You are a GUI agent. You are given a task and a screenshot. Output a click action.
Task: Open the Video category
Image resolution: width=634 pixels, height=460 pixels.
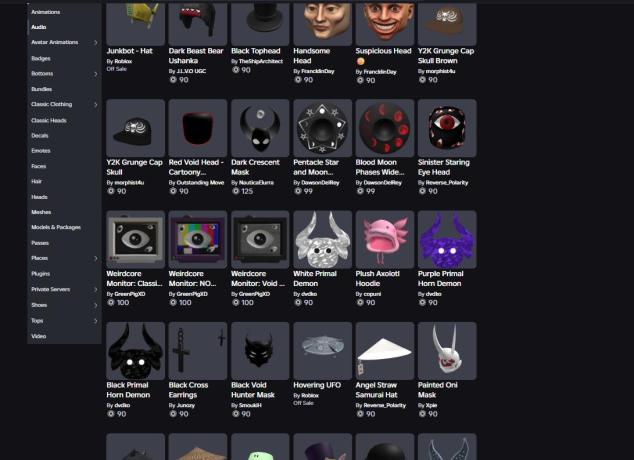tap(38, 336)
